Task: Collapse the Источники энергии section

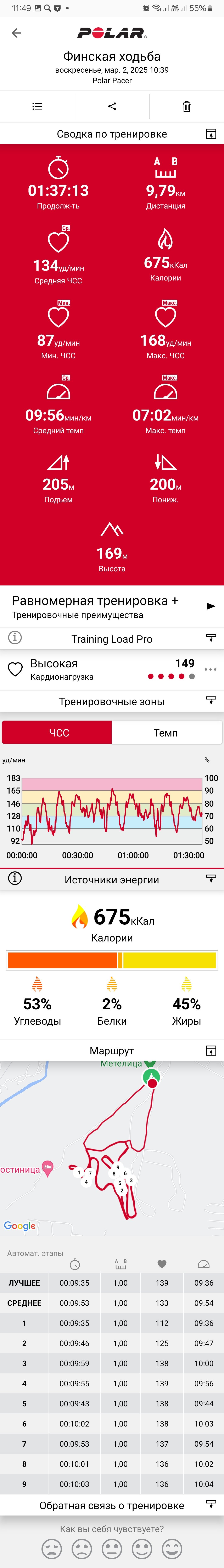Action: click(211, 879)
